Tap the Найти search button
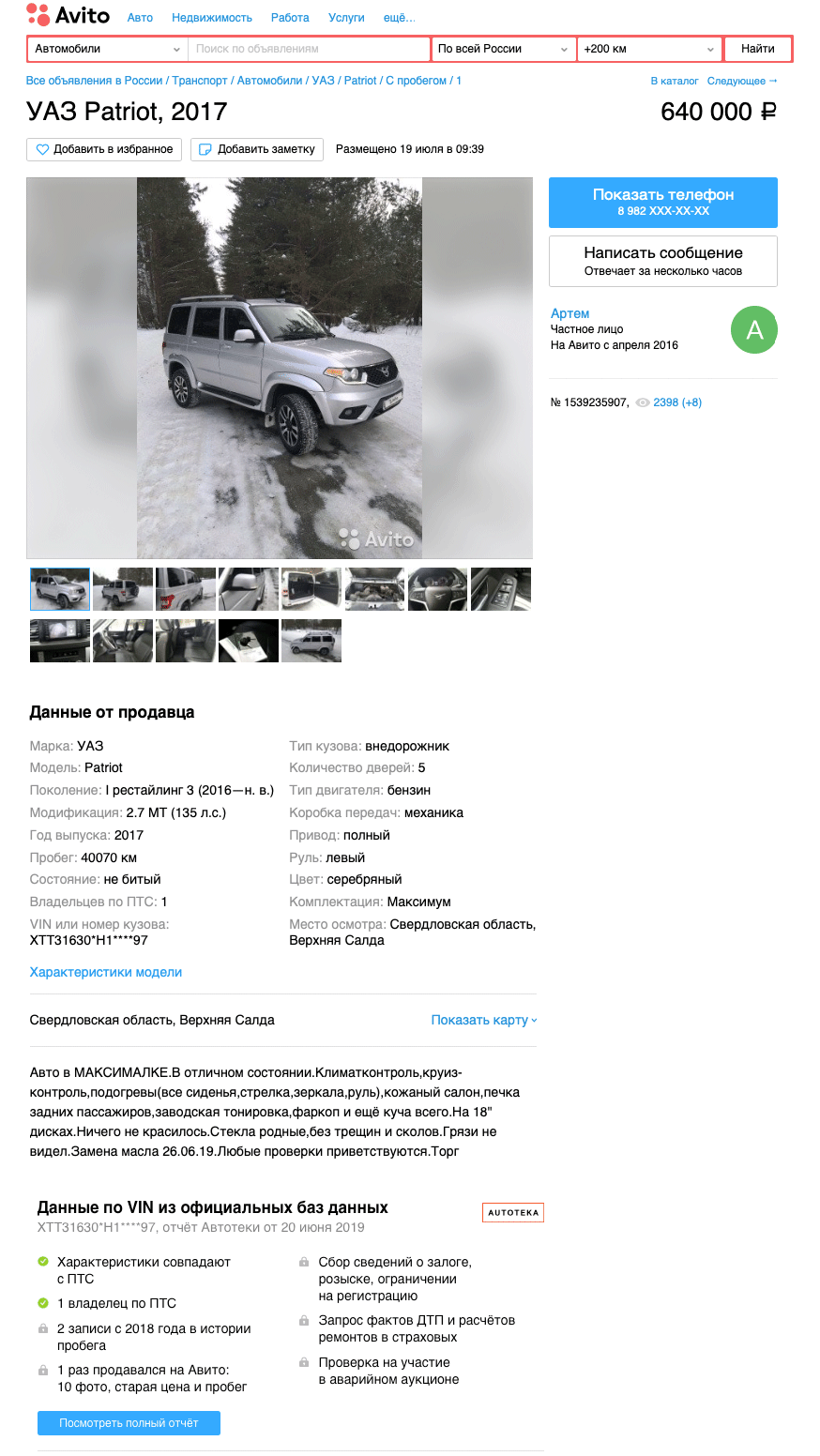 (x=758, y=49)
